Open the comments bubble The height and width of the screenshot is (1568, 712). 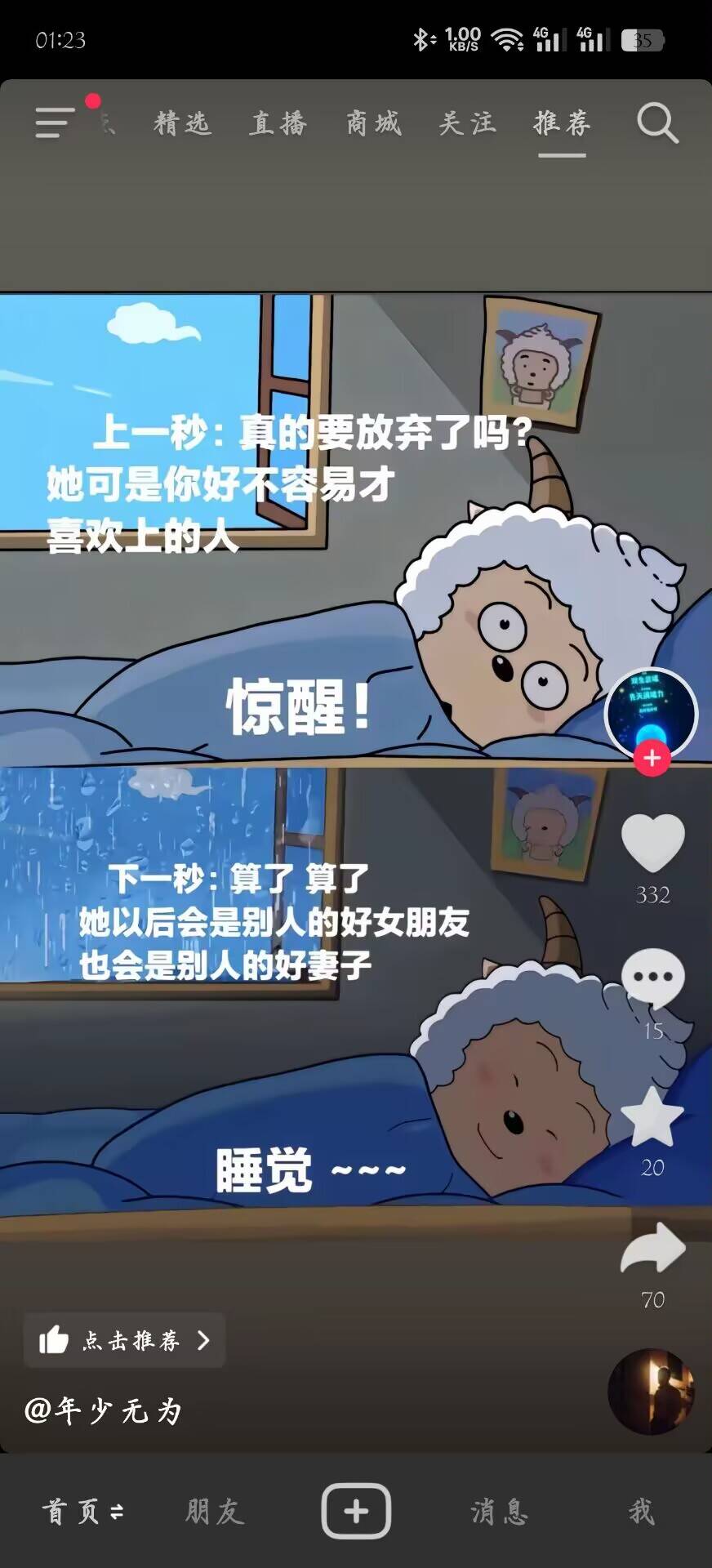click(652, 978)
